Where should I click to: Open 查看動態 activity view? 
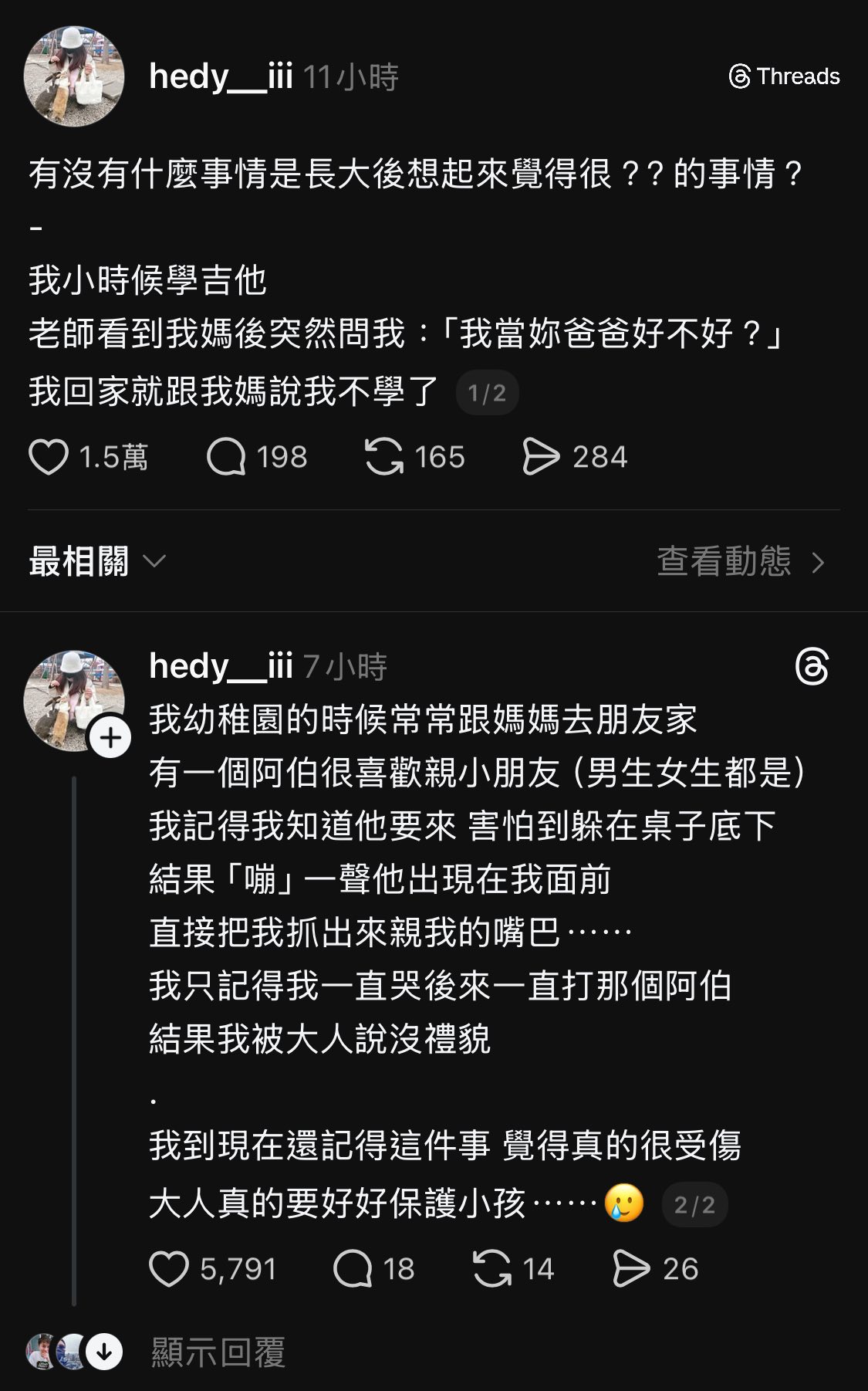pos(740,562)
